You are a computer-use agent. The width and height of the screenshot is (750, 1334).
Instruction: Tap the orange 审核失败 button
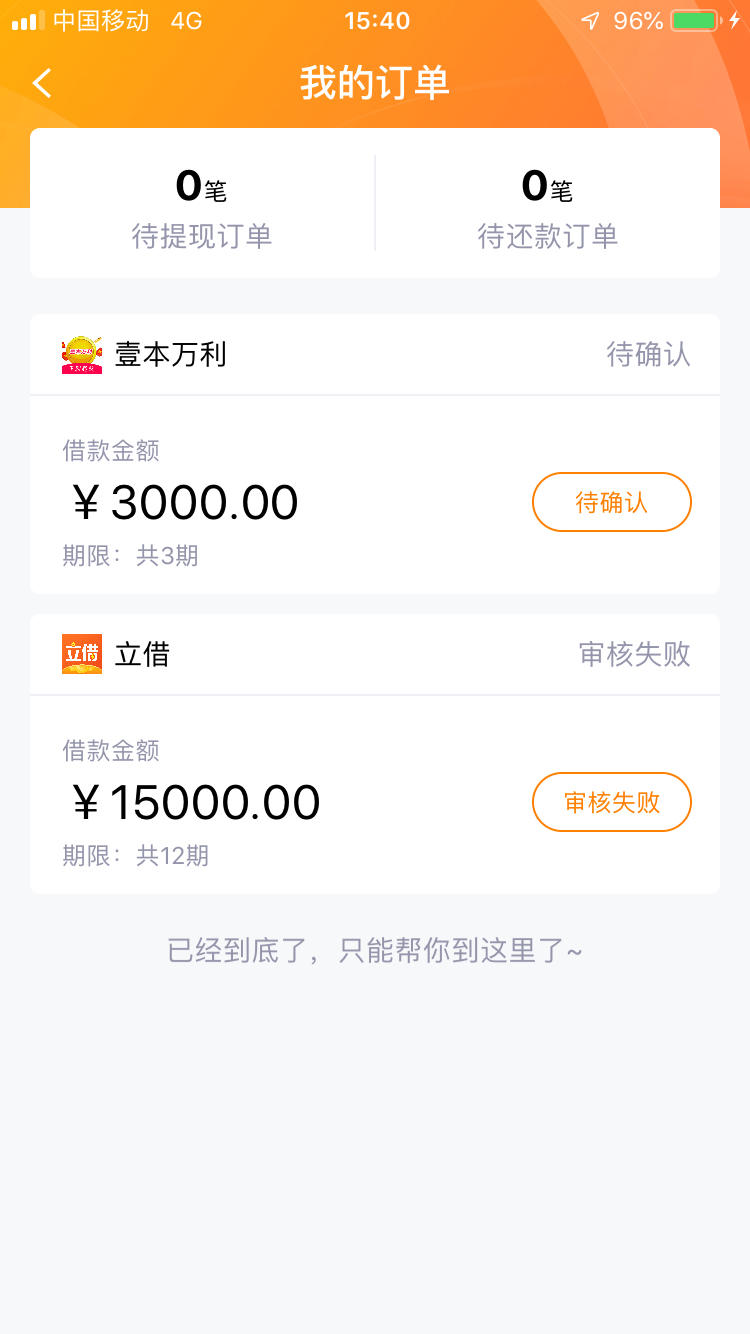click(612, 802)
